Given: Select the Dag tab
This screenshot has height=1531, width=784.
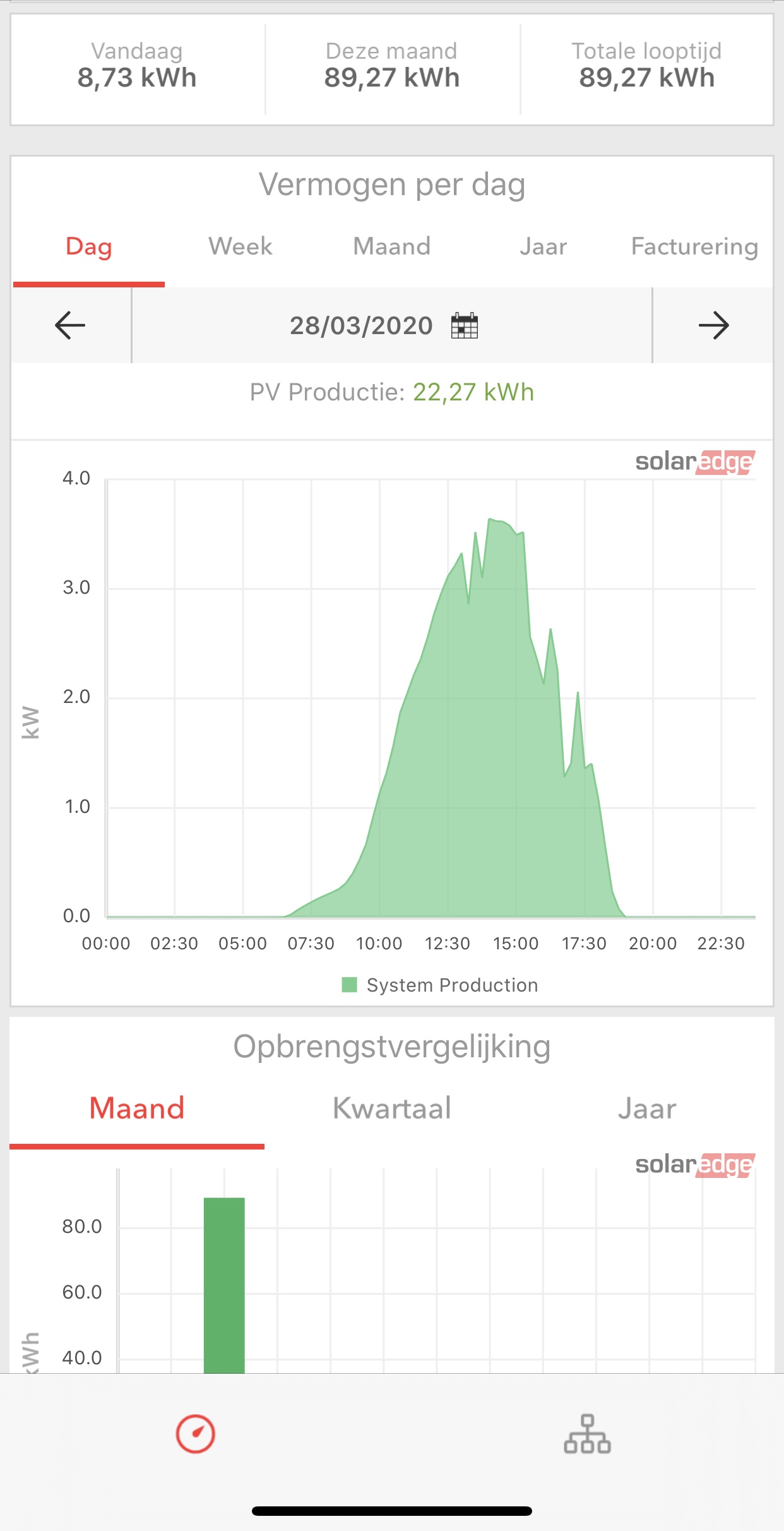Looking at the screenshot, I should pos(88,246).
